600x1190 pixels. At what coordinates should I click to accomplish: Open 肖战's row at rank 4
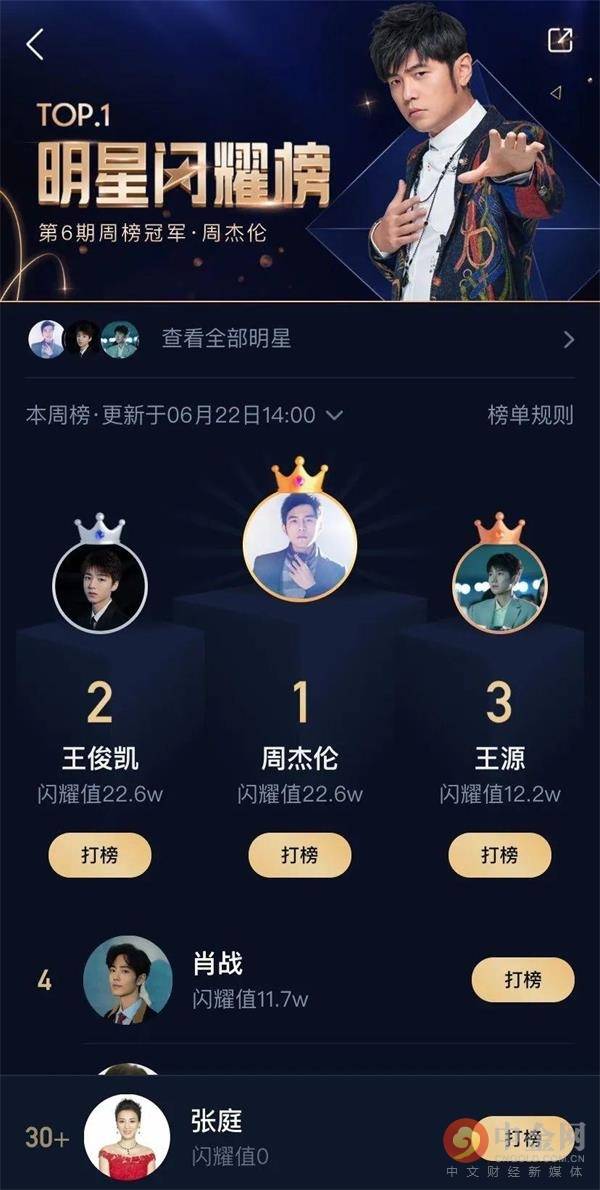tap(300, 981)
